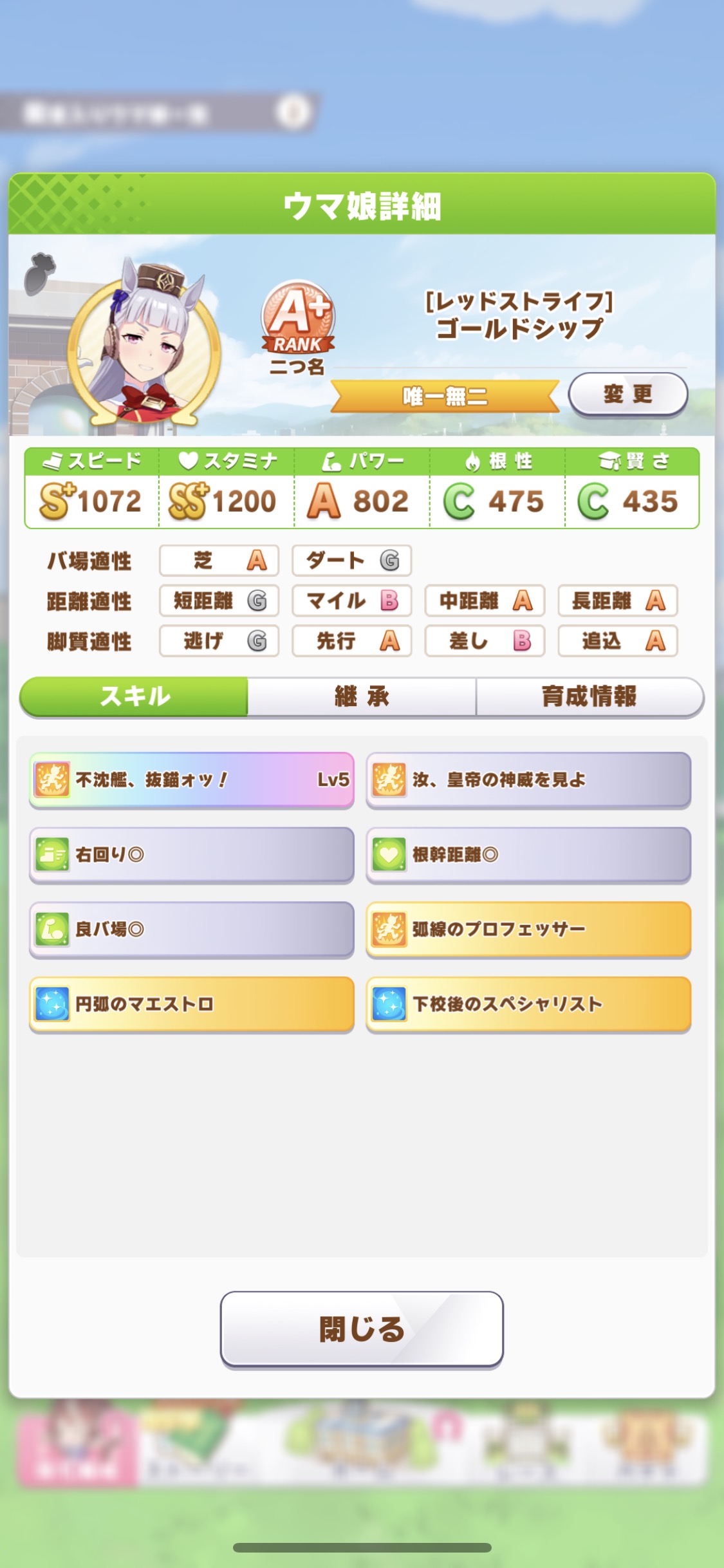724x1568 pixels.
Task: Open skill 不沈艦、抜錨ォッ! details
Action: click(192, 779)
